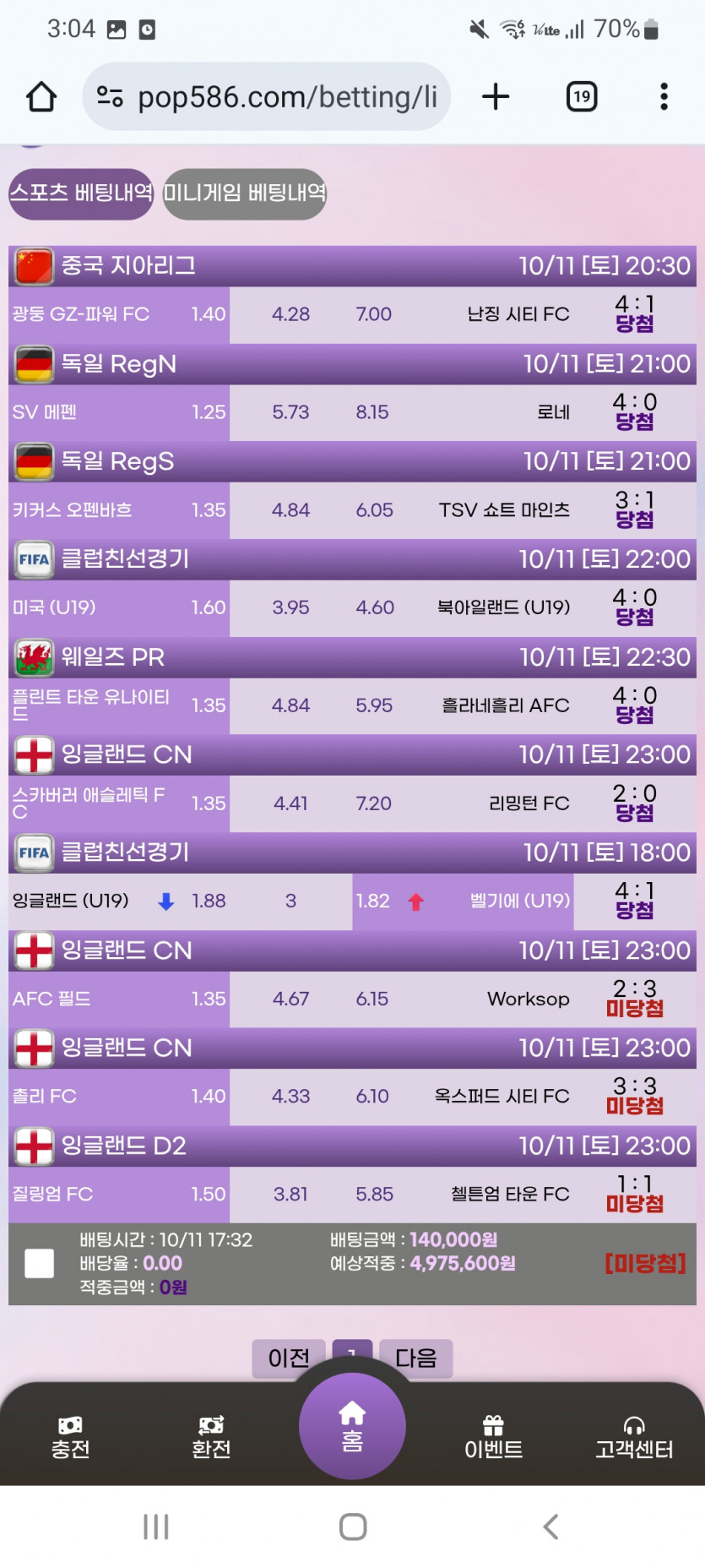Return to 홈 from the bottom bar
Screen dimensions: 705x1568
[x=352, y=1425]
